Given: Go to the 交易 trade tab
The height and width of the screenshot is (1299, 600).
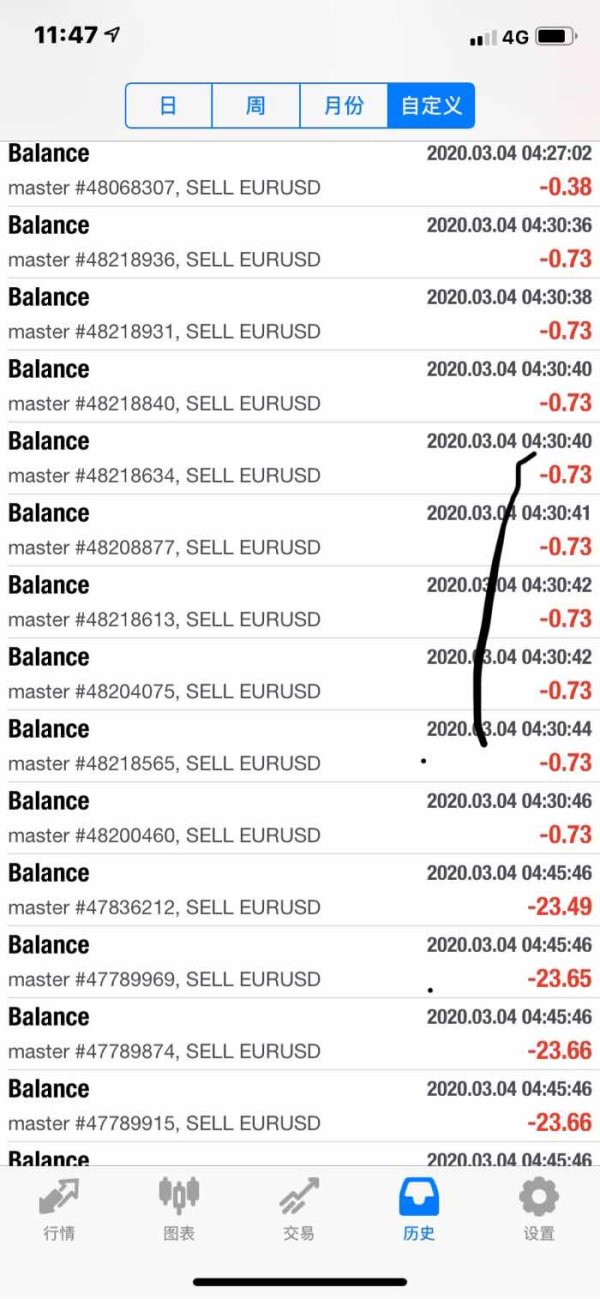Looking at the screenshot, I should tap(299, 1208).
